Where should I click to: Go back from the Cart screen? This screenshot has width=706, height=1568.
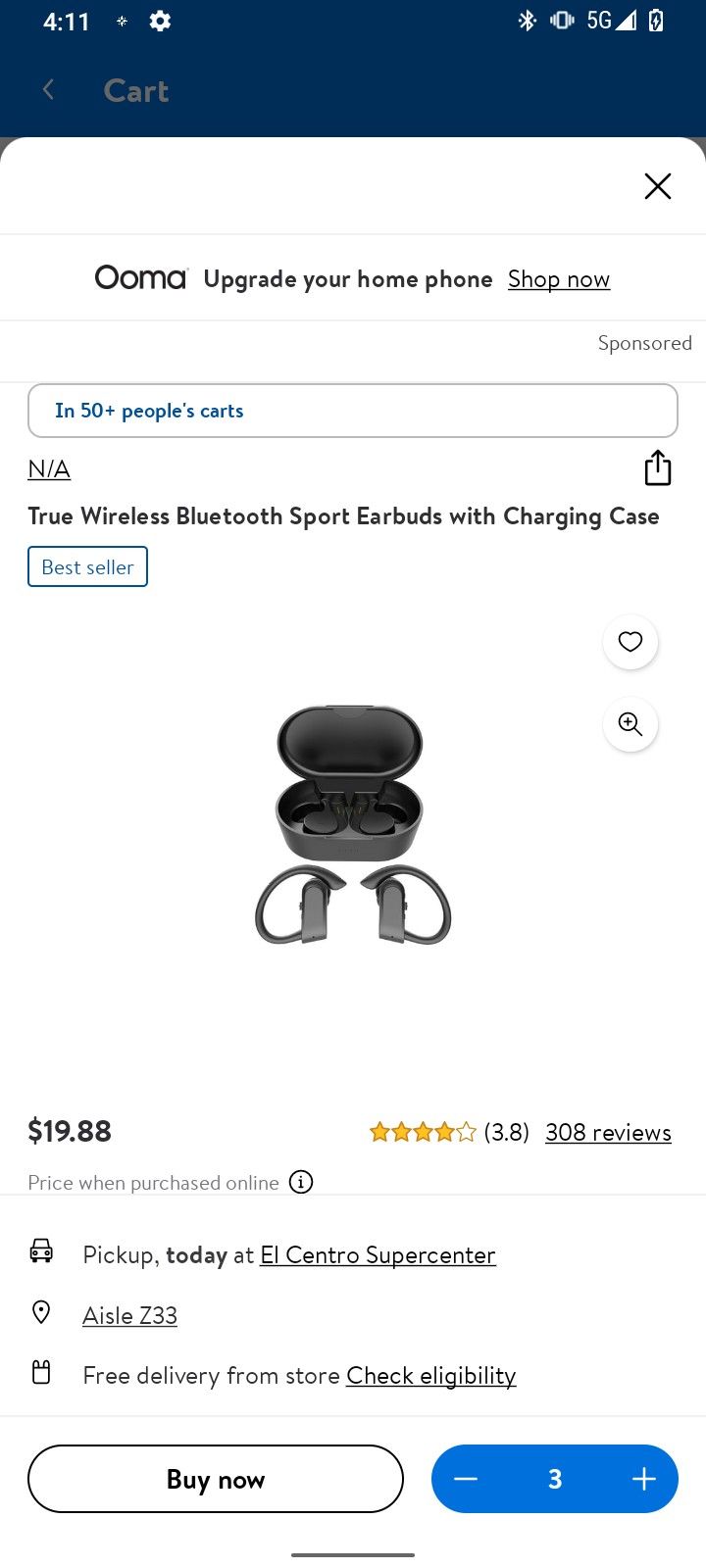pyautogui.click(x=48, y=90)
